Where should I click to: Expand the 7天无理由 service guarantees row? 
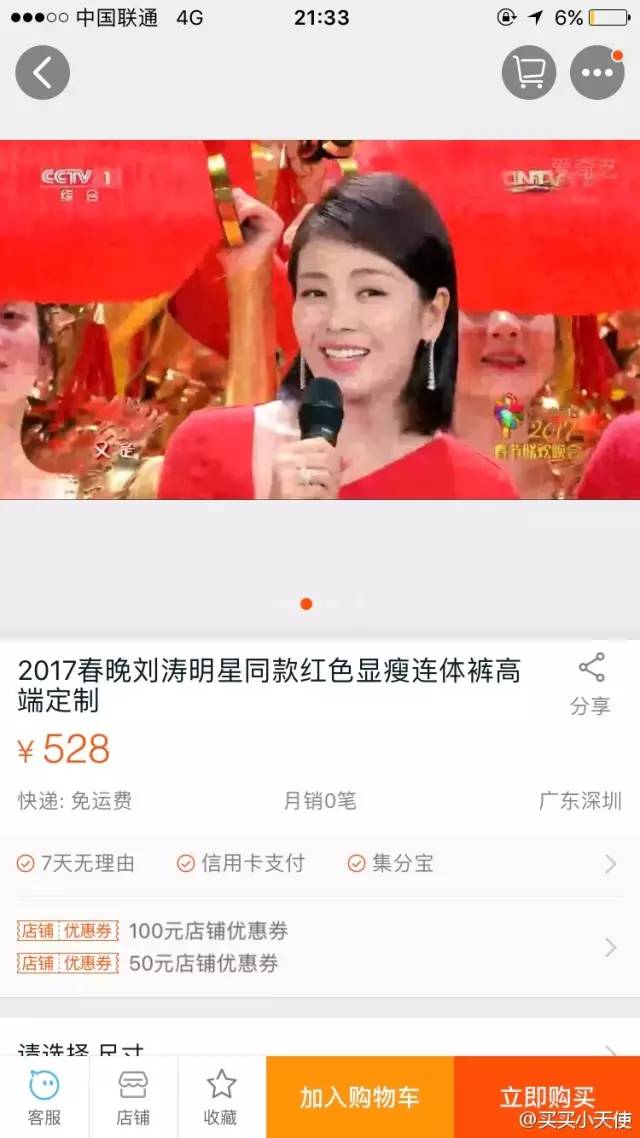click(320, 863)
